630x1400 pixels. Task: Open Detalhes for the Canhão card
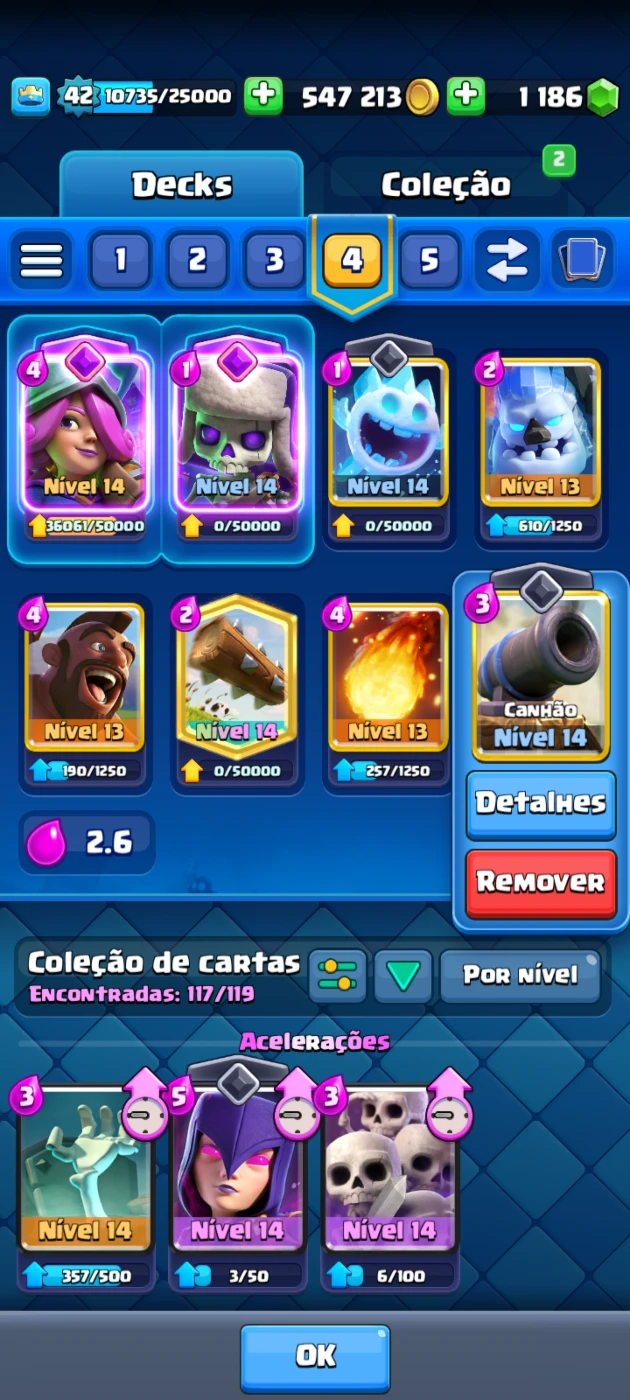[x=541, y=803]
